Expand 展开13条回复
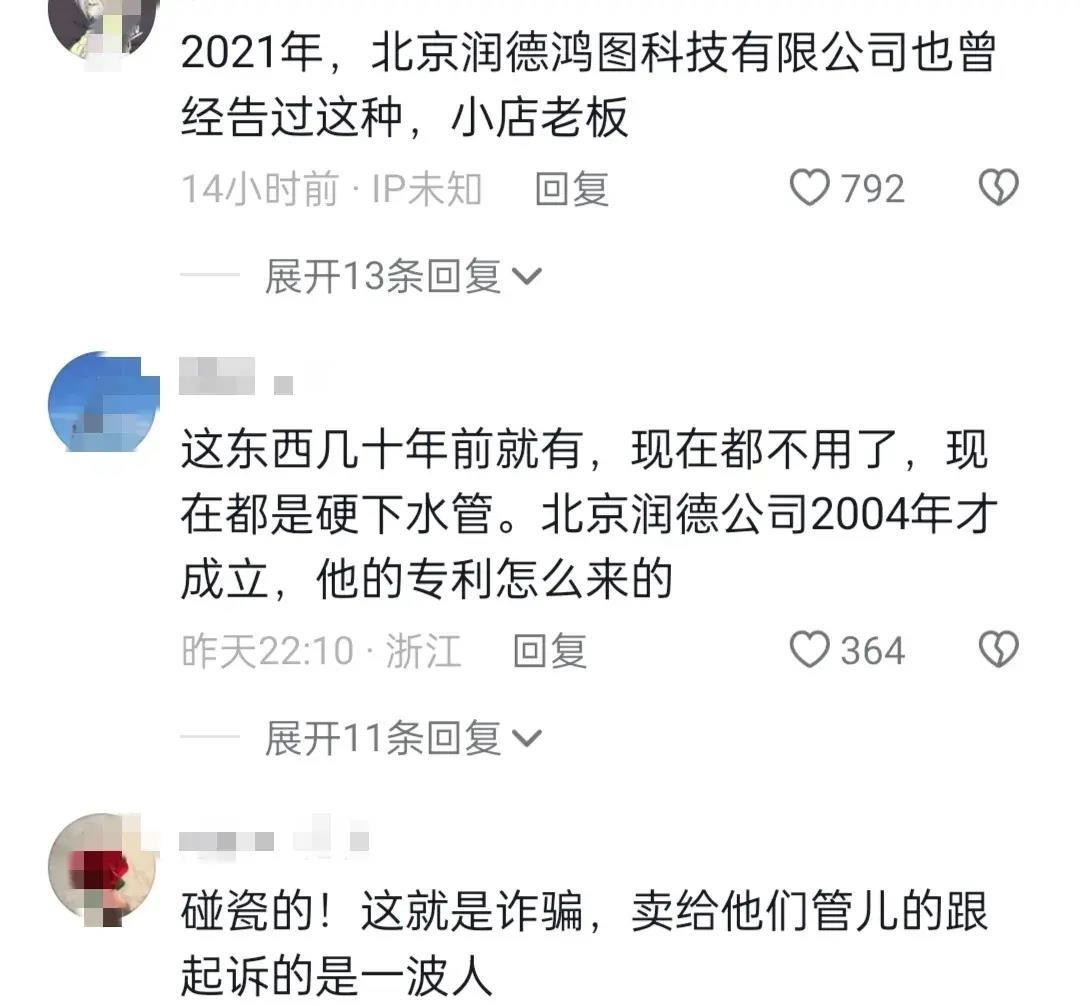 pos(401,276)
